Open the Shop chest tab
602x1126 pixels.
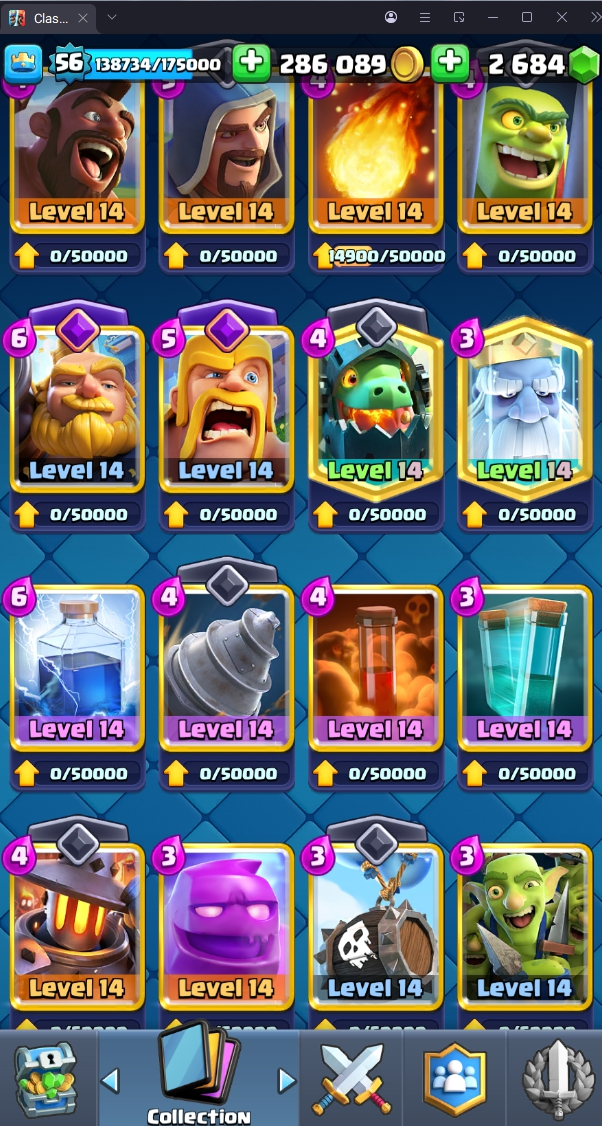tap(46, 1078)
